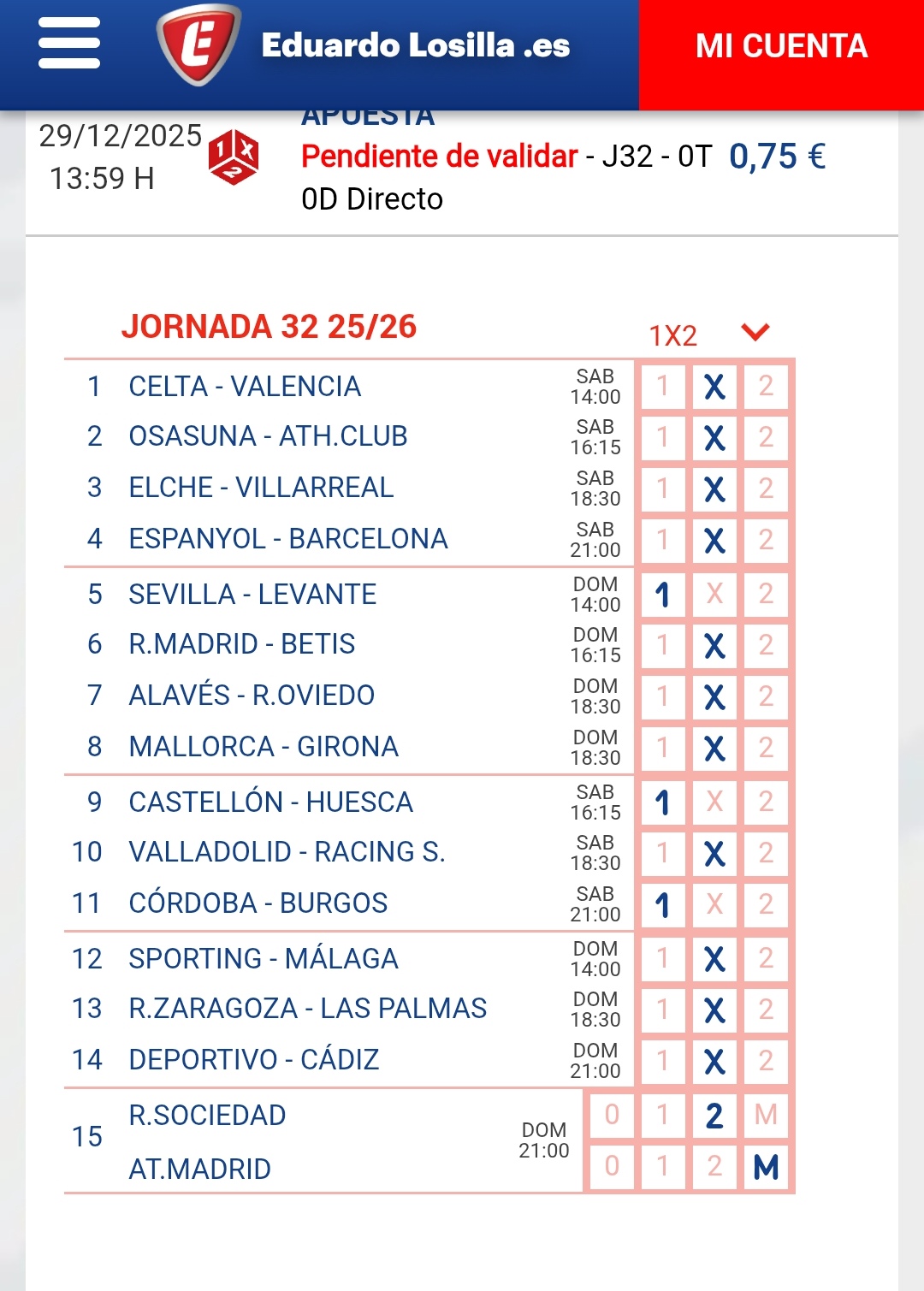Viewport: 924px width, 1291px height.
Task: Choose 2 for DEPORTIVO - CÁDIZ
Action: (x=766, y=1062)
